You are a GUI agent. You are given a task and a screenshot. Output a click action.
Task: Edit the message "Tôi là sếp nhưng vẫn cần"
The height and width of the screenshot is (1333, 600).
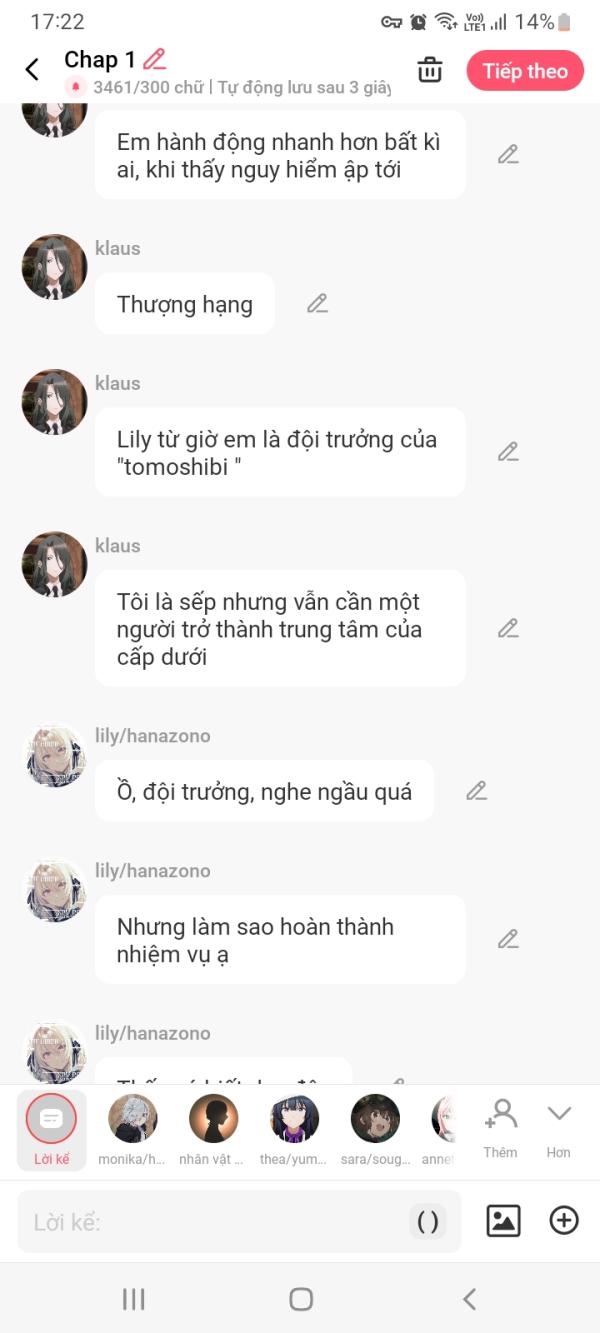(508, 628)
